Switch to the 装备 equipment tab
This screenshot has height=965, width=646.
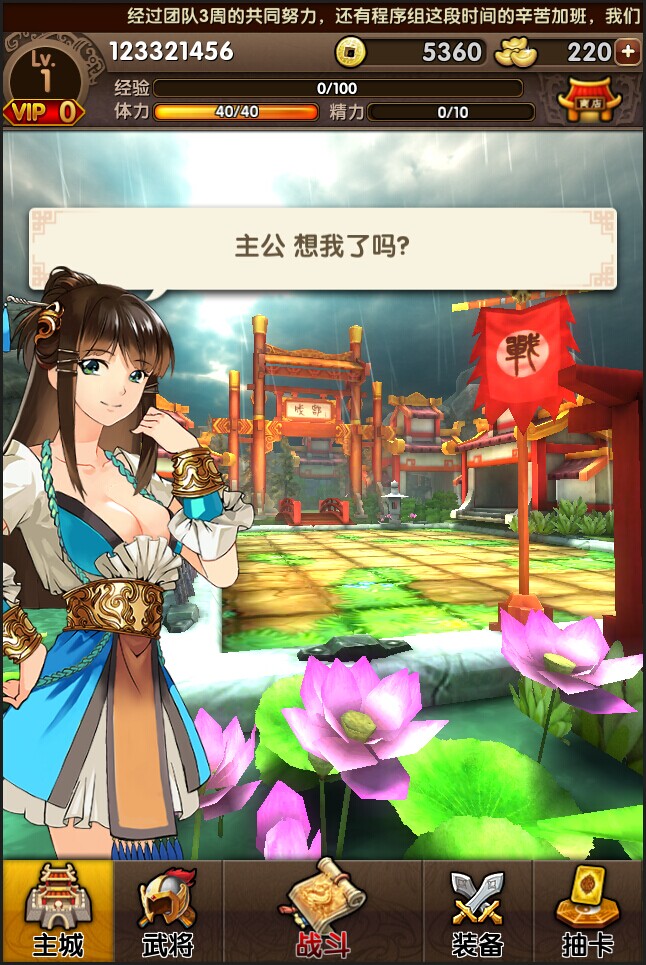476,911
